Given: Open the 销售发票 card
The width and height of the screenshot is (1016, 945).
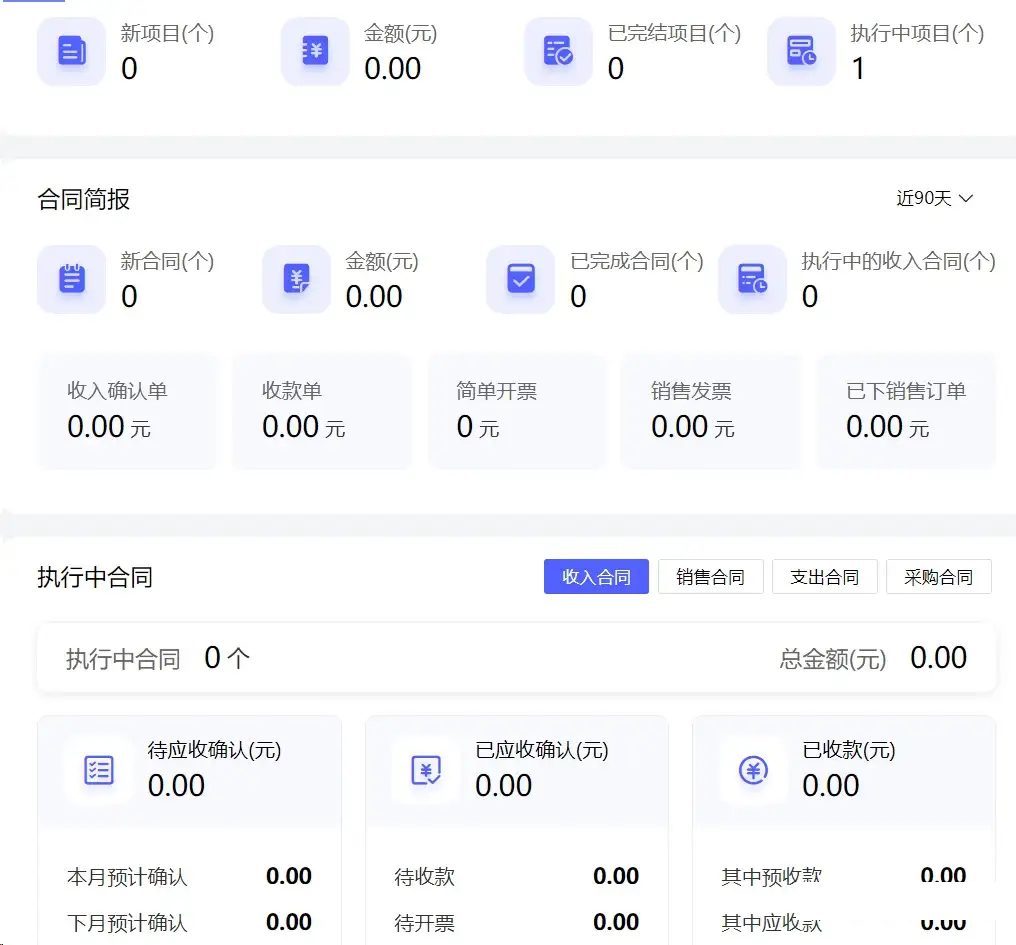Looking at the screenshot, I should (710, 411).
